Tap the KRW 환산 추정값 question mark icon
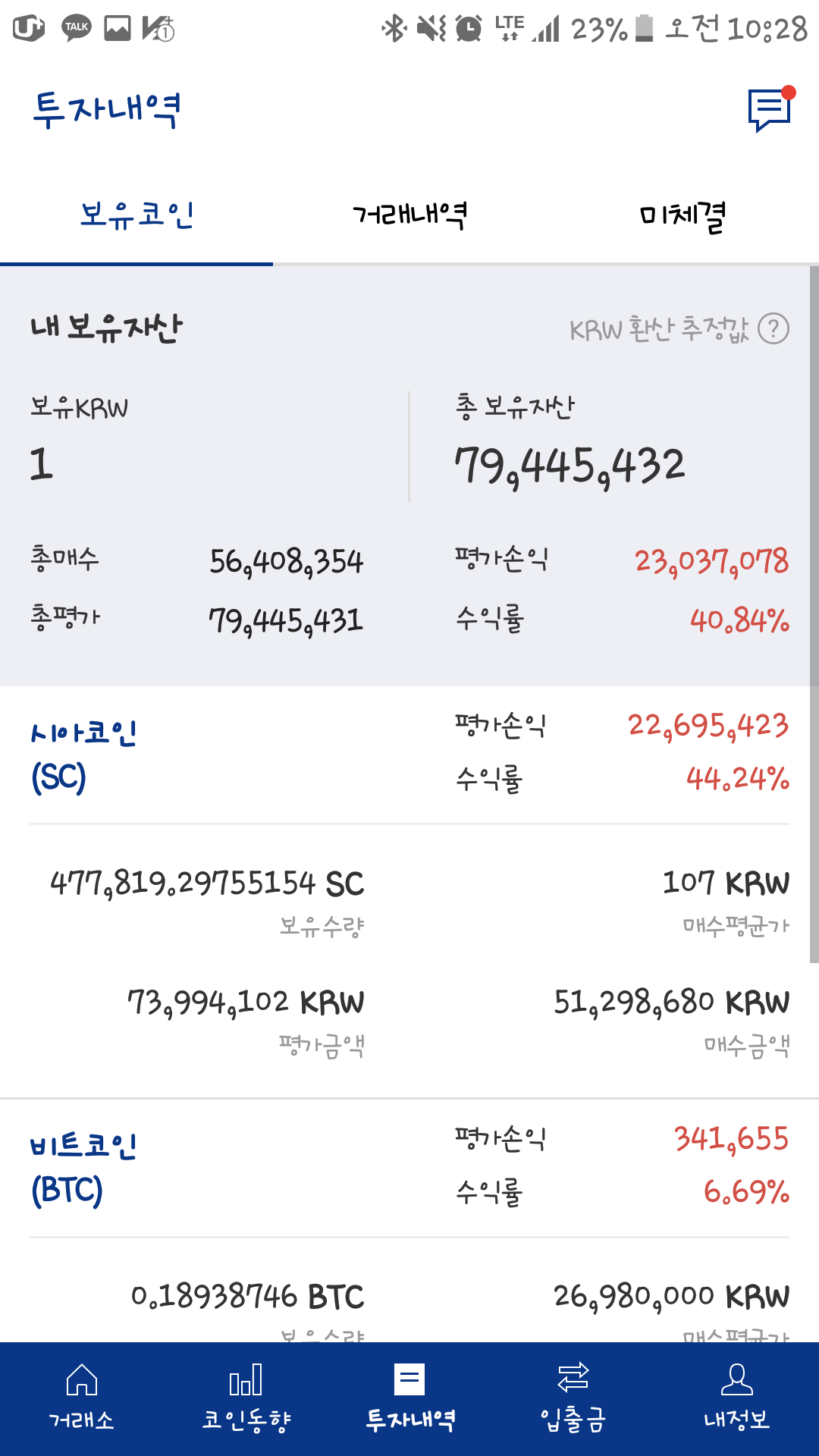Image resolution: width=819 pixels, height=1456 pixels. [x=775, y=330]
